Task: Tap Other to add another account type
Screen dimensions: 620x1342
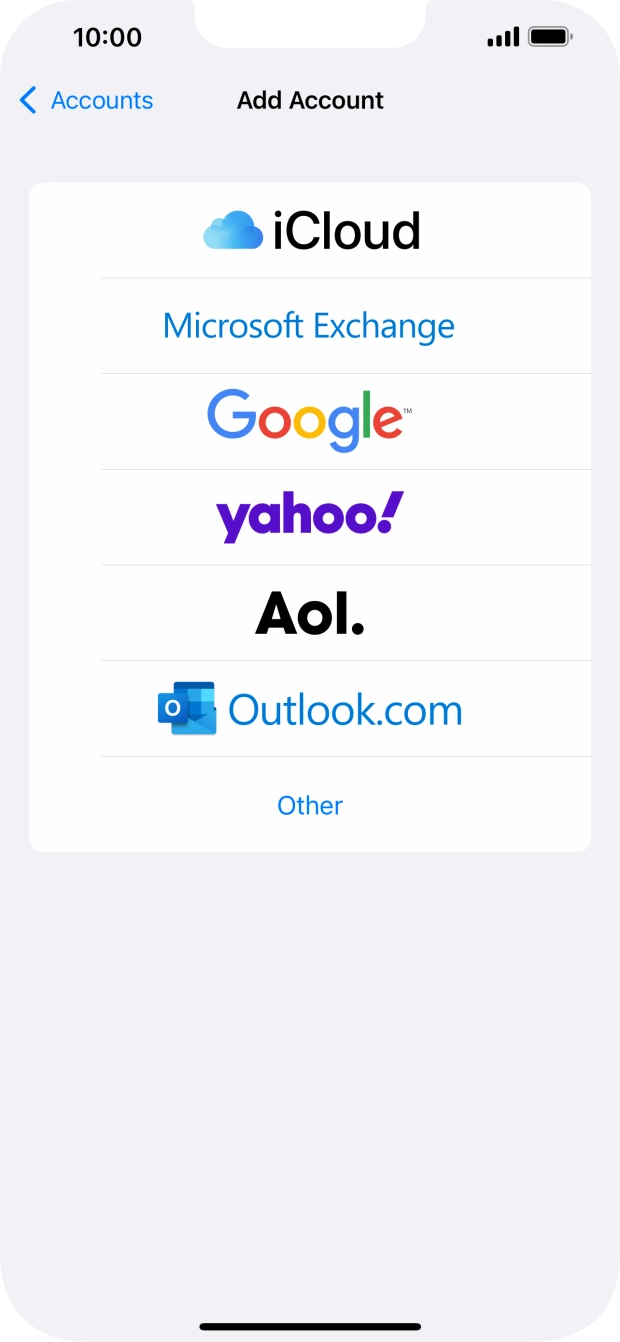Action: [x=310, y=805]
